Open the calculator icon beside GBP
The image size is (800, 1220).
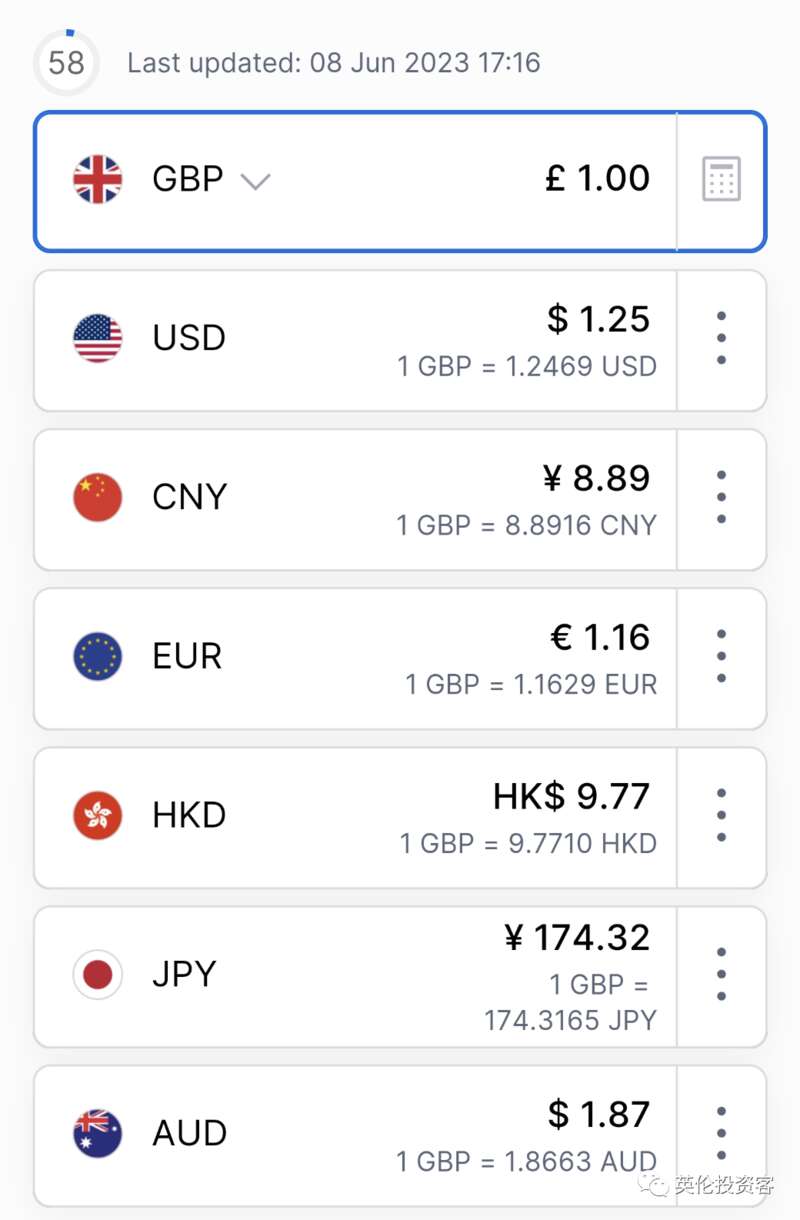(x=721, y=180)
